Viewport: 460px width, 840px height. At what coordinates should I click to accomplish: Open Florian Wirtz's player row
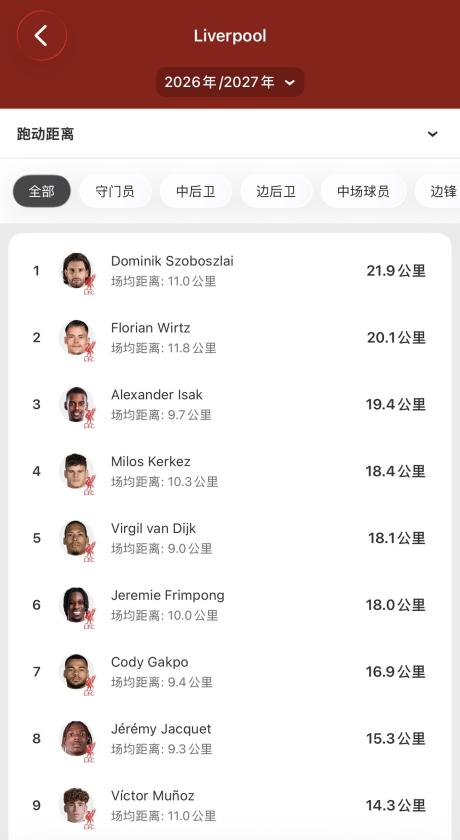230,338
